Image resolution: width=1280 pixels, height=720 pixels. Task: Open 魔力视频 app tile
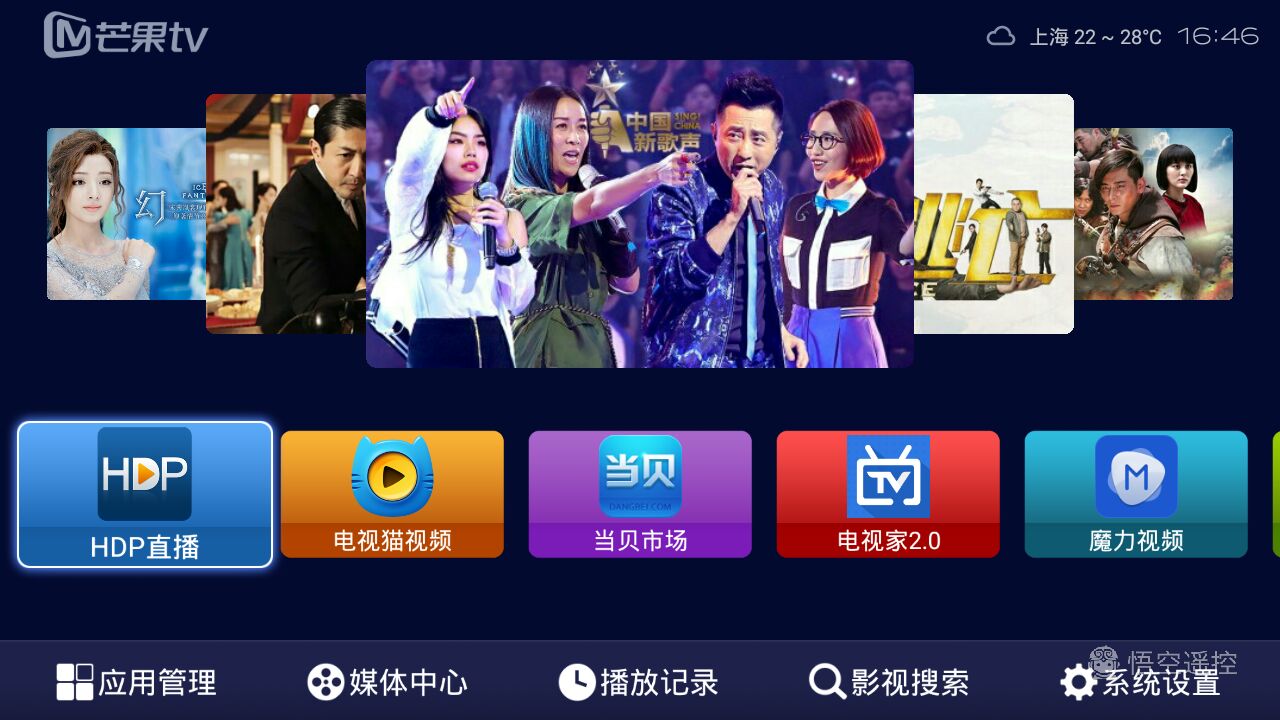[x=1136, y=494]
